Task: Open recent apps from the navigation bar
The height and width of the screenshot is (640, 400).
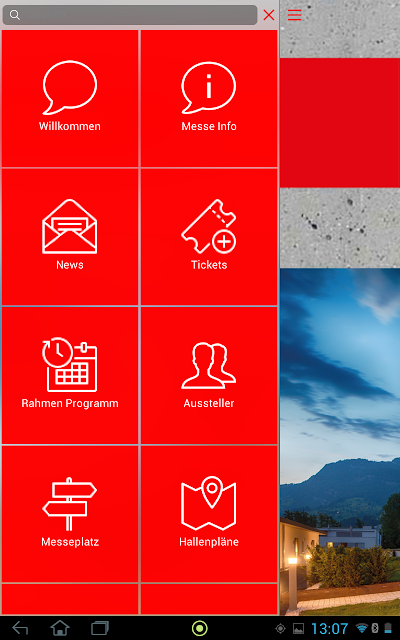Action: pos(100,628)
